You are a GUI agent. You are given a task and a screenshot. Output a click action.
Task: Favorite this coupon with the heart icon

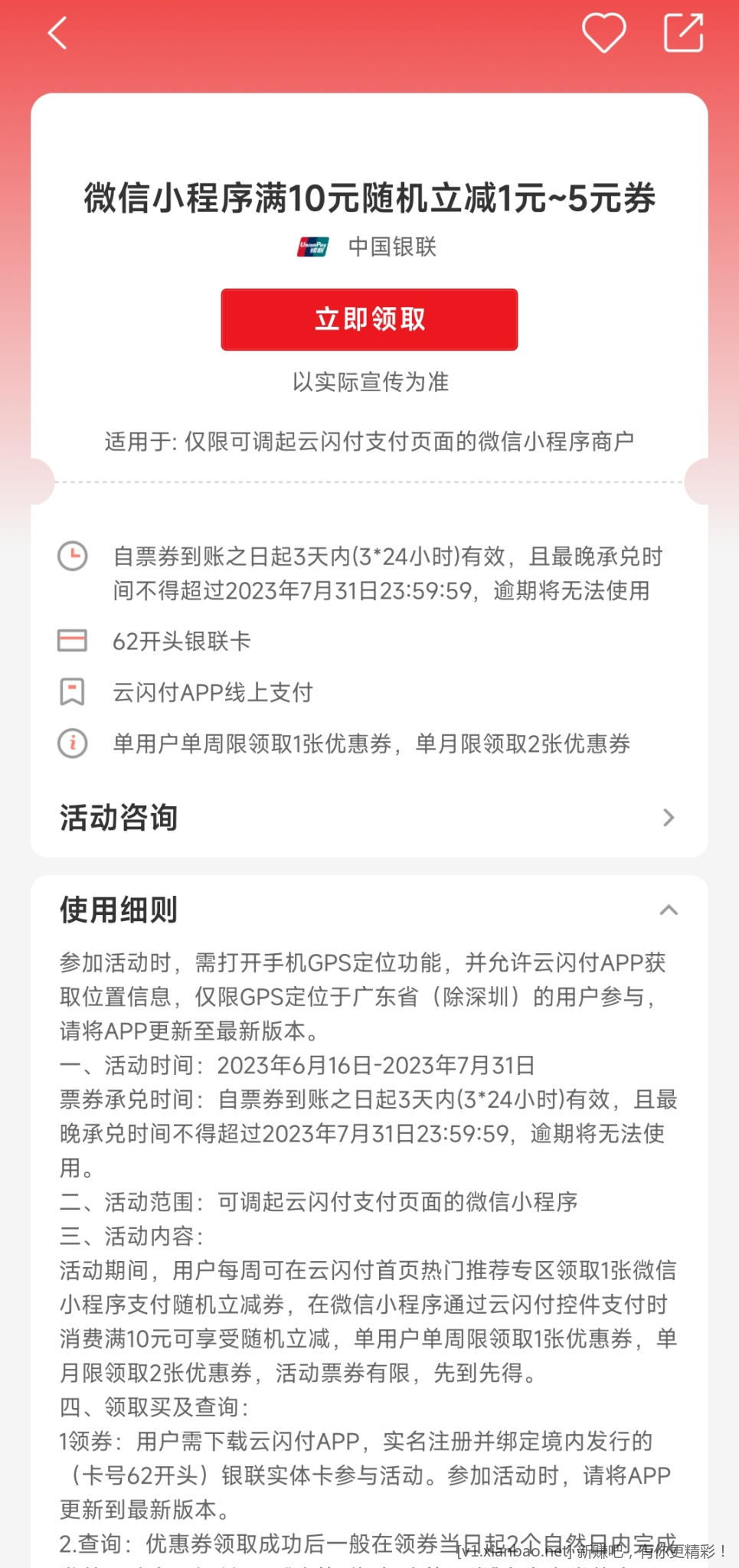(x=603, y=33)
